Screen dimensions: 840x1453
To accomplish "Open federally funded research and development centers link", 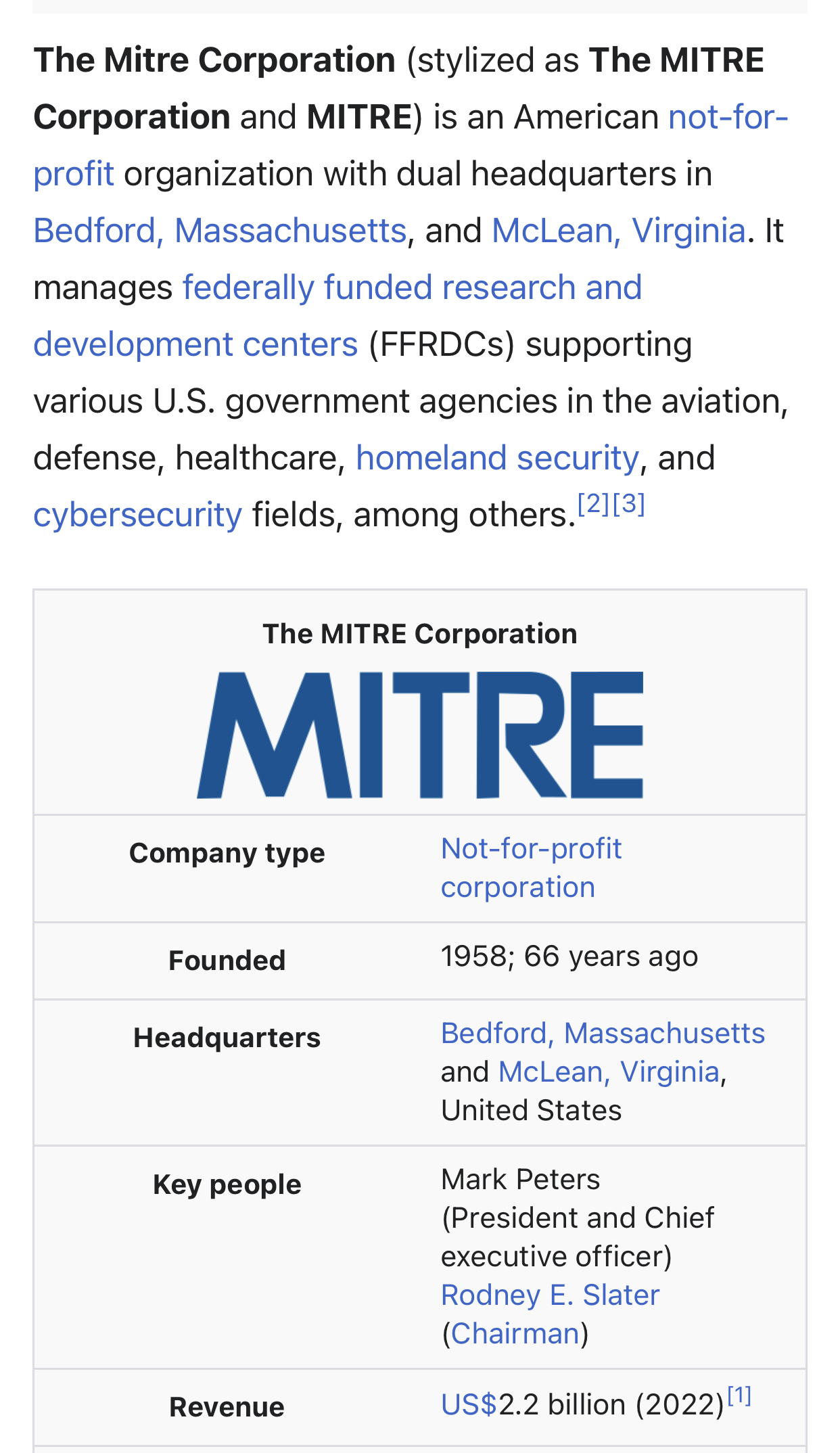I will pyautogui.click(x=412, y=287).
